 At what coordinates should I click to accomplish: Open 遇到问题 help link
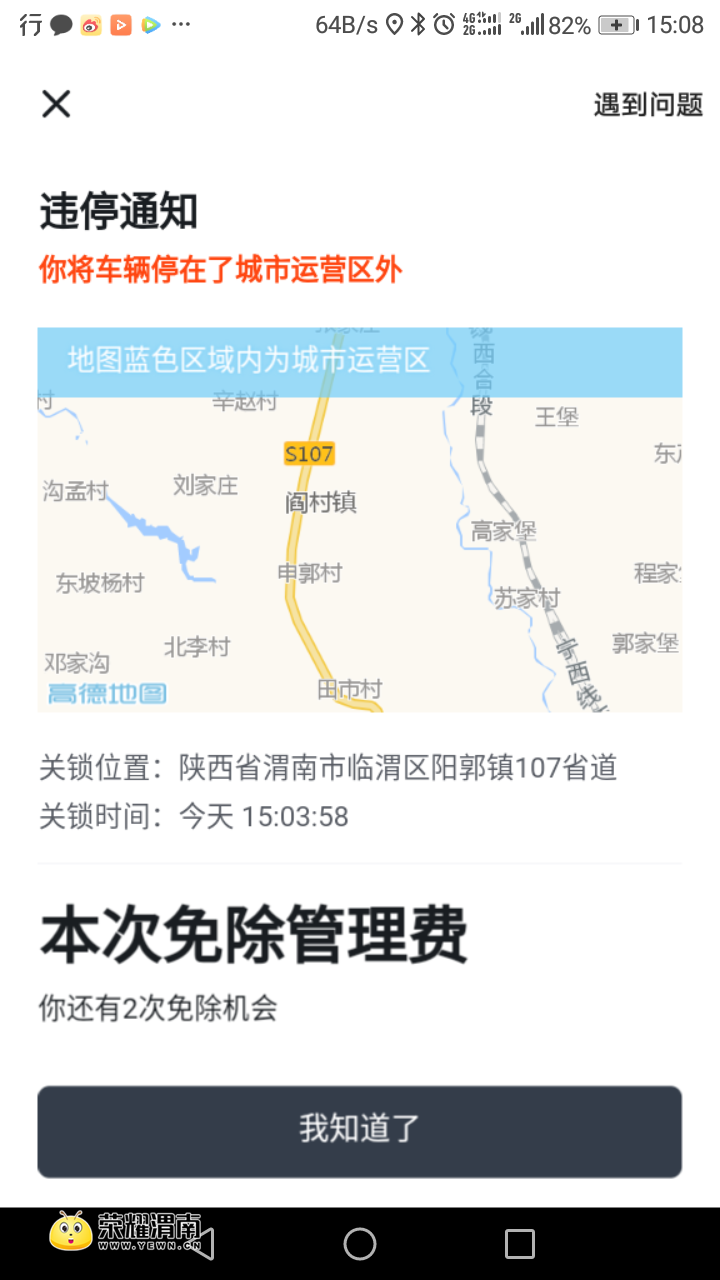tap(648, 104)
